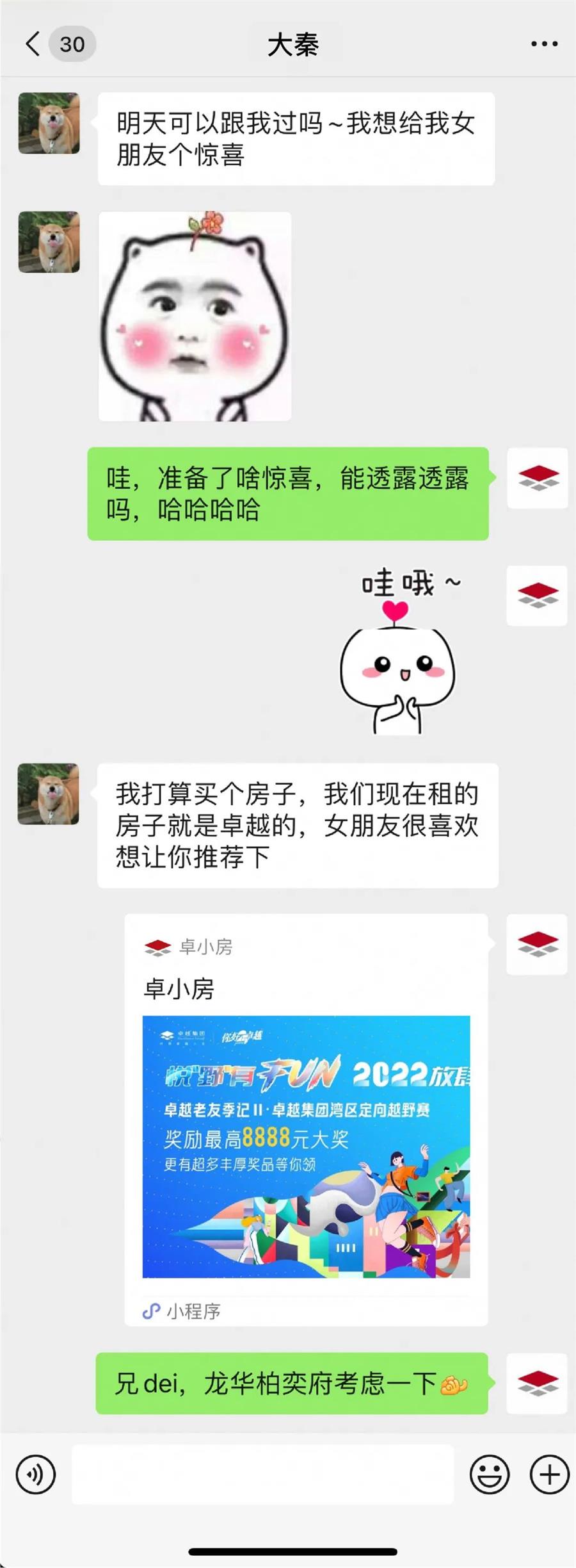Open the plus attachment menu
Image resolution: width=576 pixels, height=1568 pixels.
(x=549, y=1474)
